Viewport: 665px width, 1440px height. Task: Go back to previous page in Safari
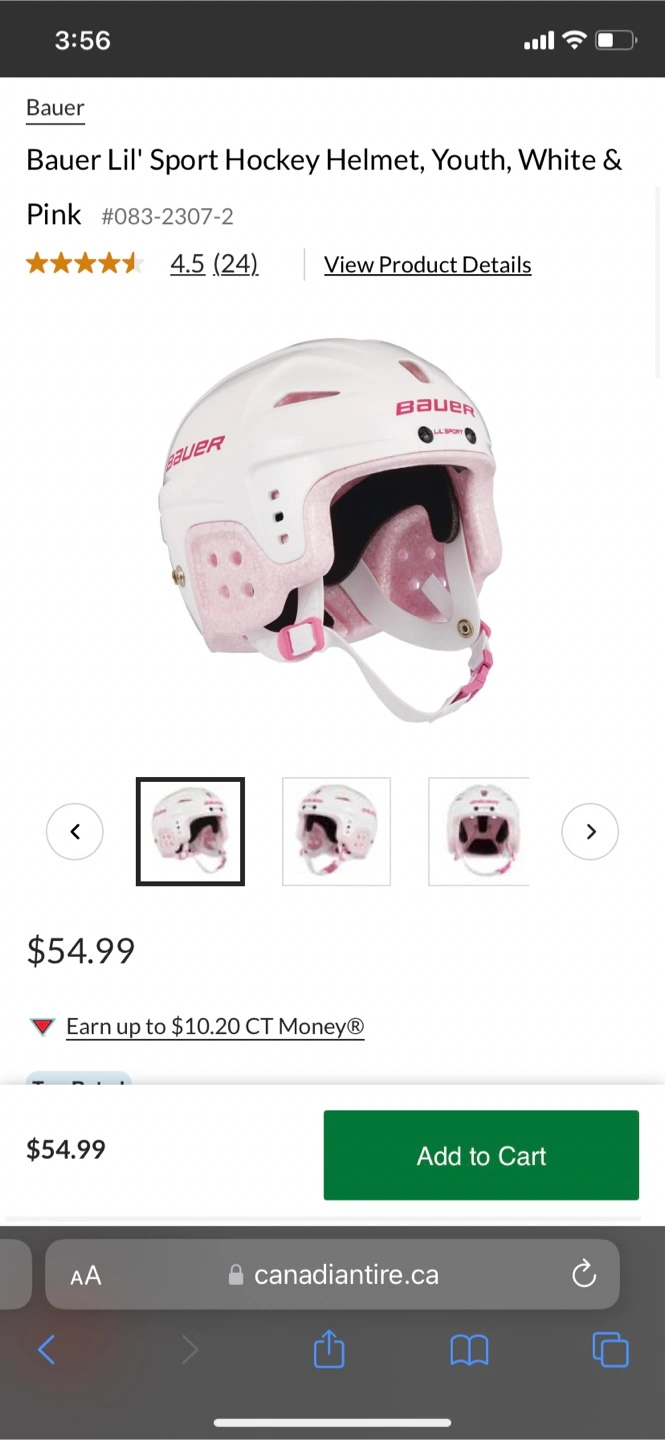click(x=47, y=1351)
